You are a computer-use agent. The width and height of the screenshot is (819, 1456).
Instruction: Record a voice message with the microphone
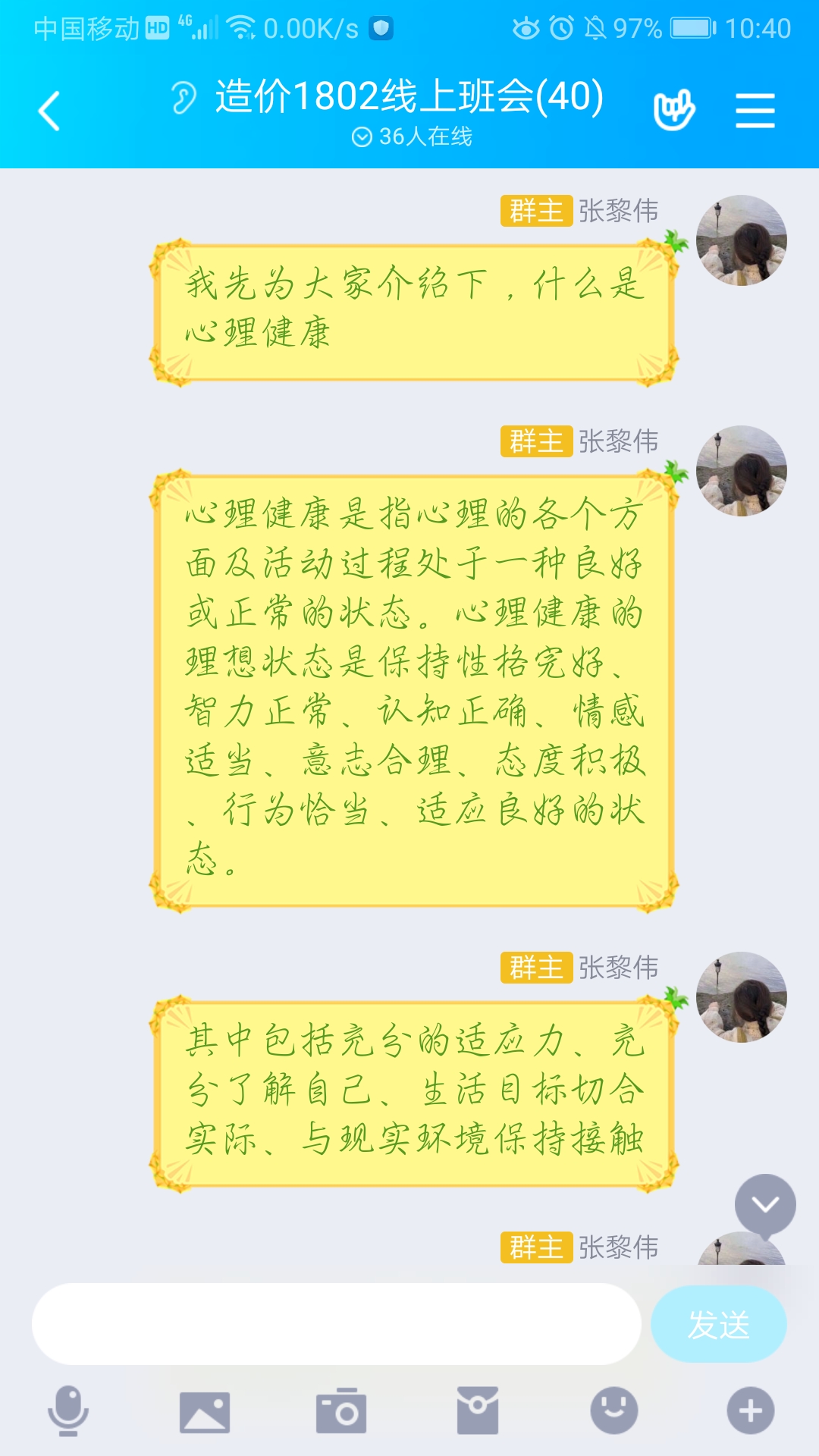(68, 1411)
